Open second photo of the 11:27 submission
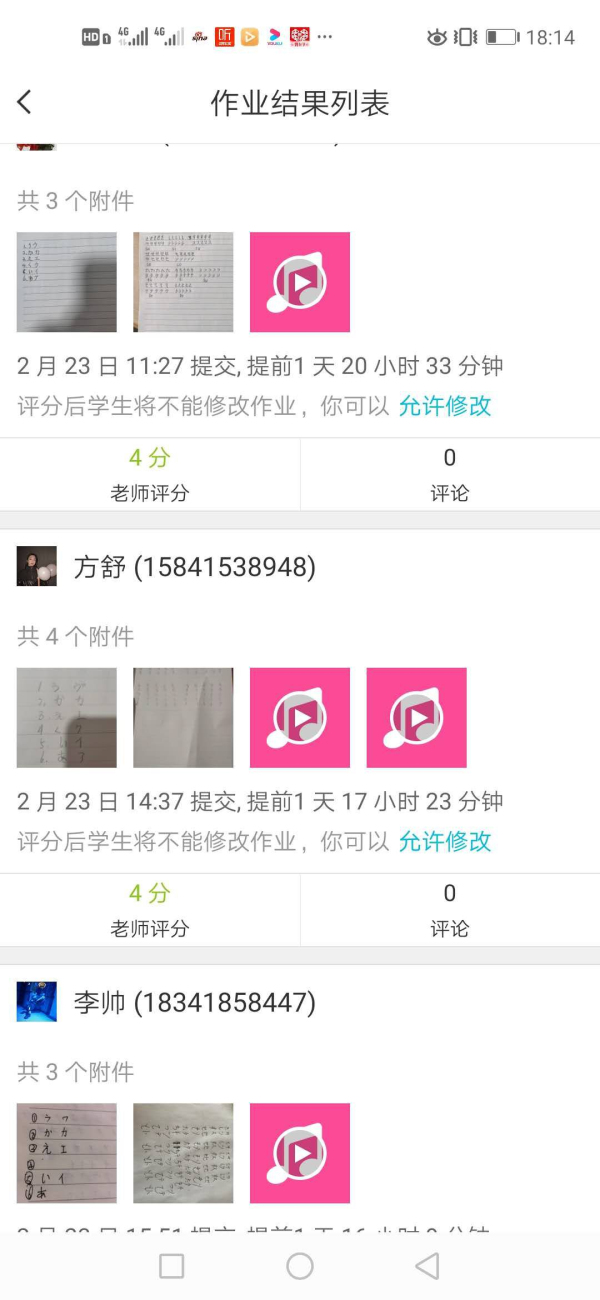Viewport: 600px width, 1300px height. [x=183, y=282]
